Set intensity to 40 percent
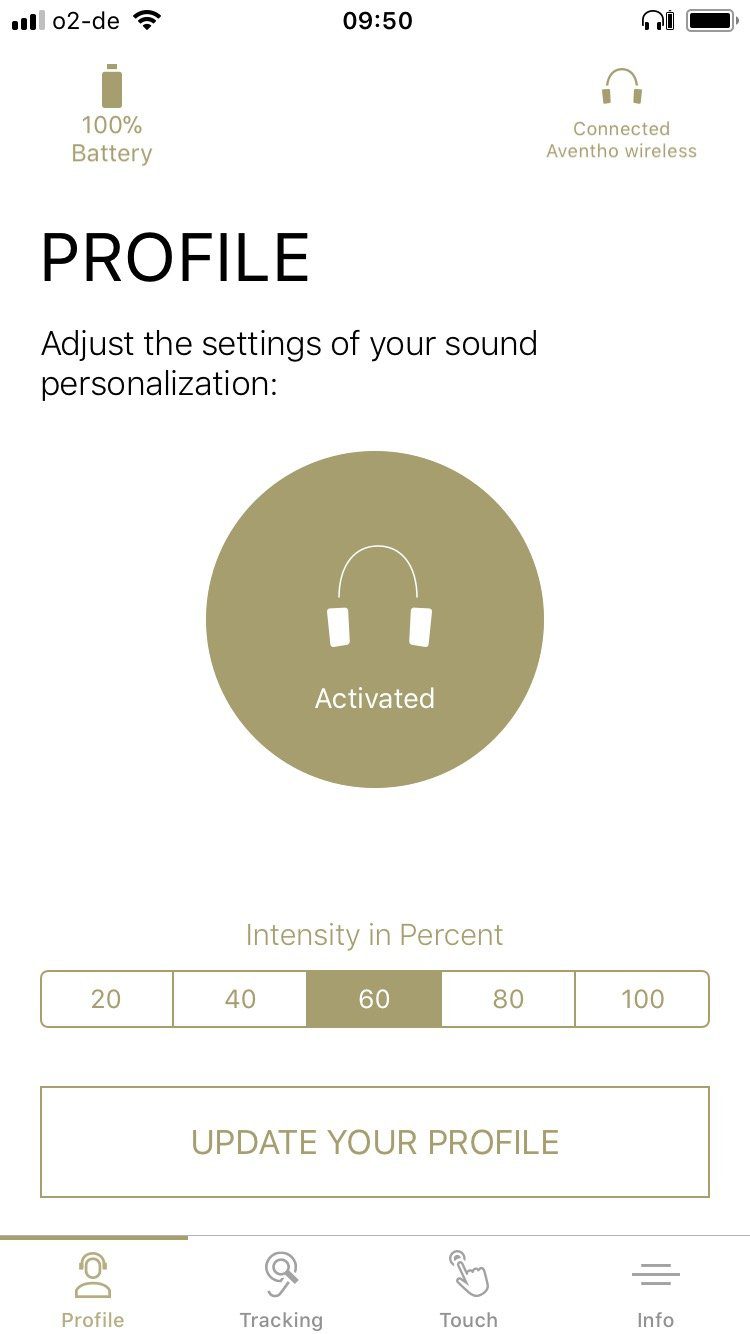 (x=240, y=999)
